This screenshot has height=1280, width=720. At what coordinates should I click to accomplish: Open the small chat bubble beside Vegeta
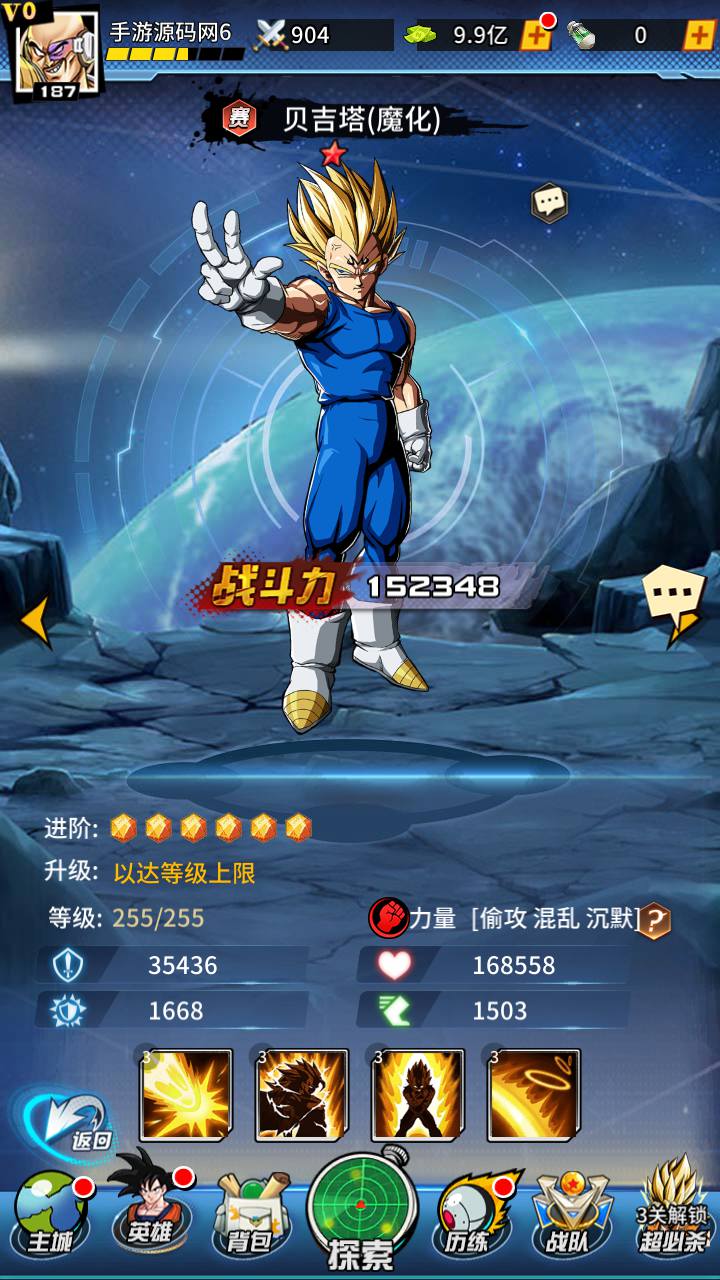tap(549, 203)
